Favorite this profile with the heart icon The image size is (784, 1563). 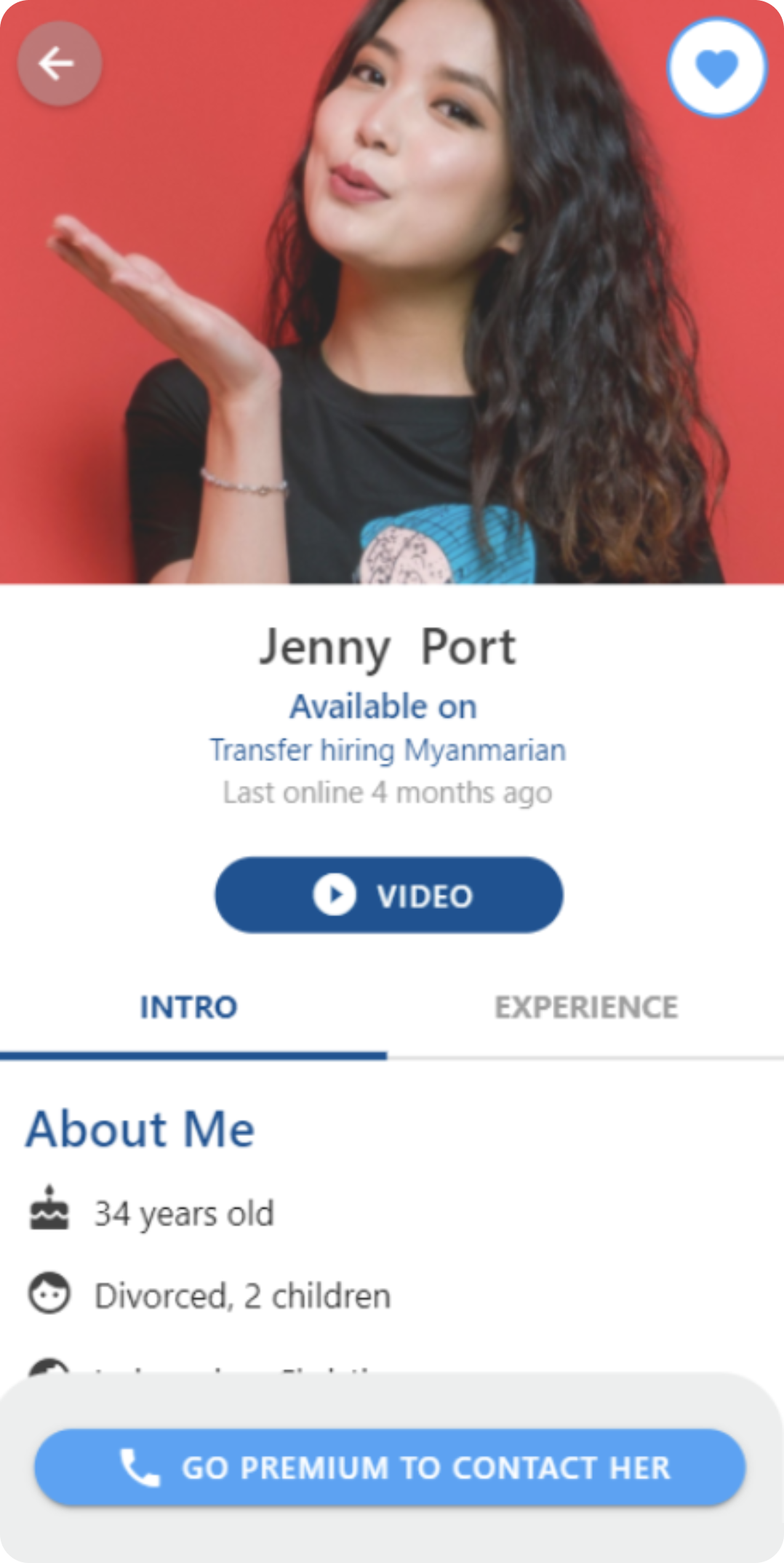[x=716, y=67]
